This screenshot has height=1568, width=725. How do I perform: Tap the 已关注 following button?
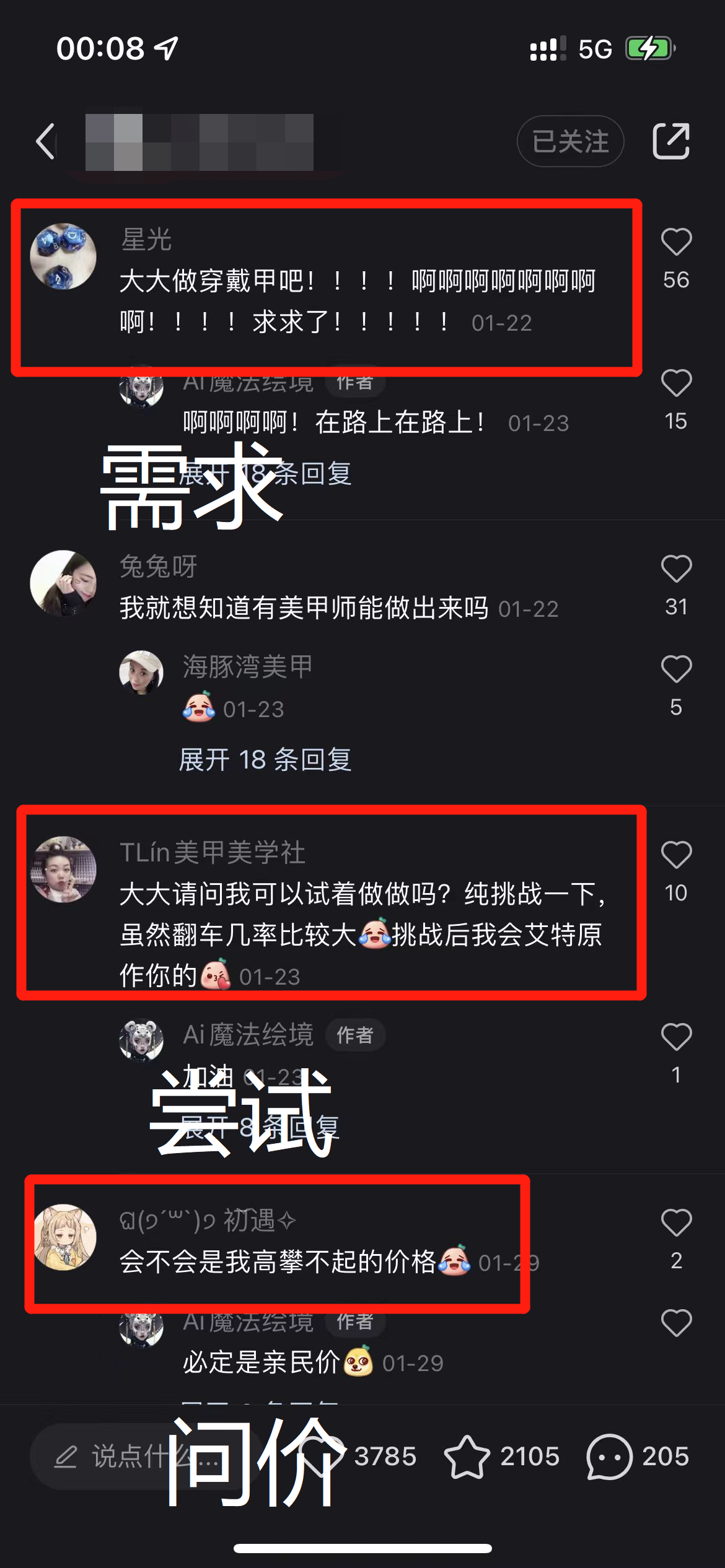click(x=570, y=141)
